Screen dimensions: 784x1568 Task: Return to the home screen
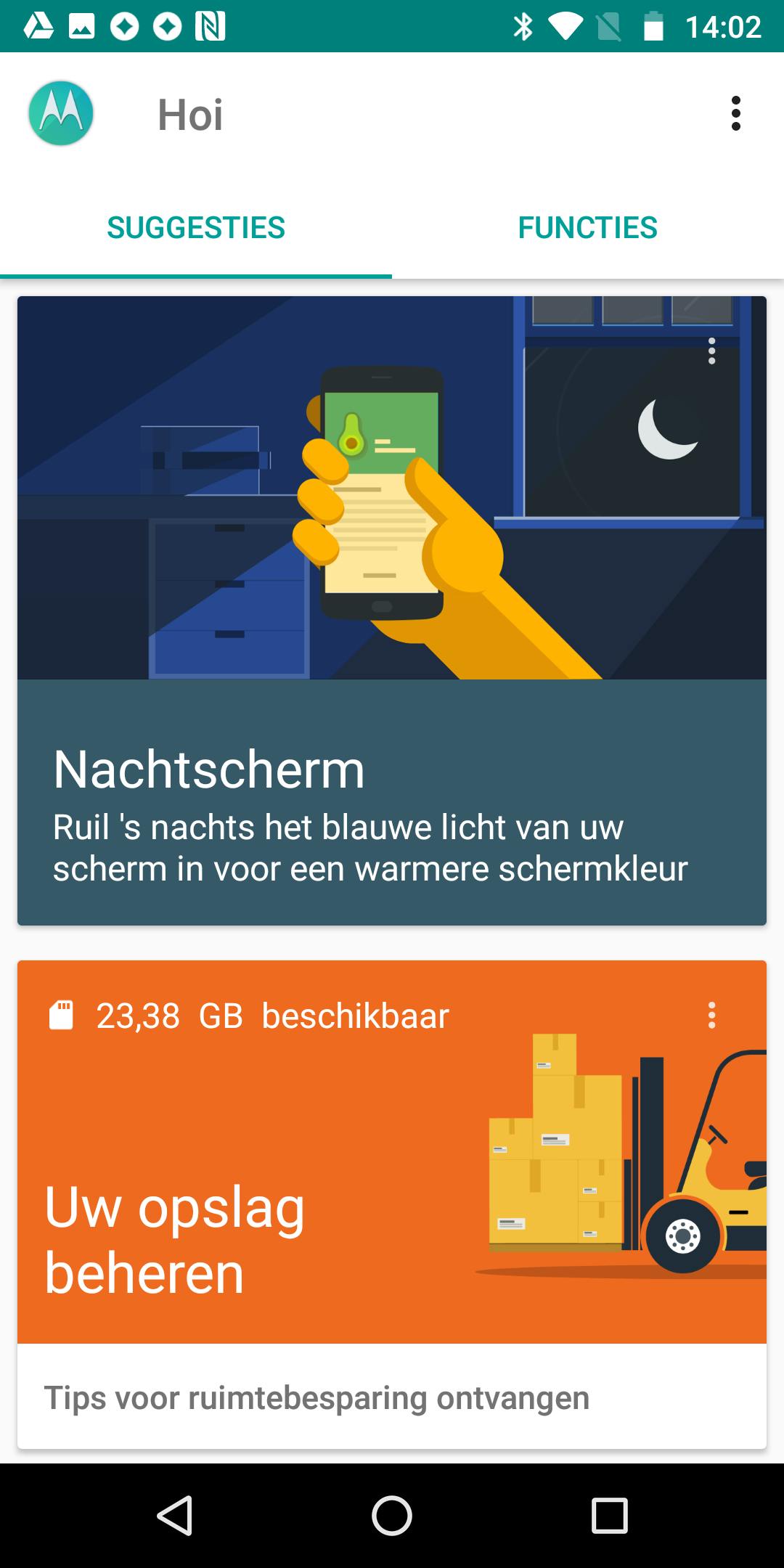coord(392,1516)
